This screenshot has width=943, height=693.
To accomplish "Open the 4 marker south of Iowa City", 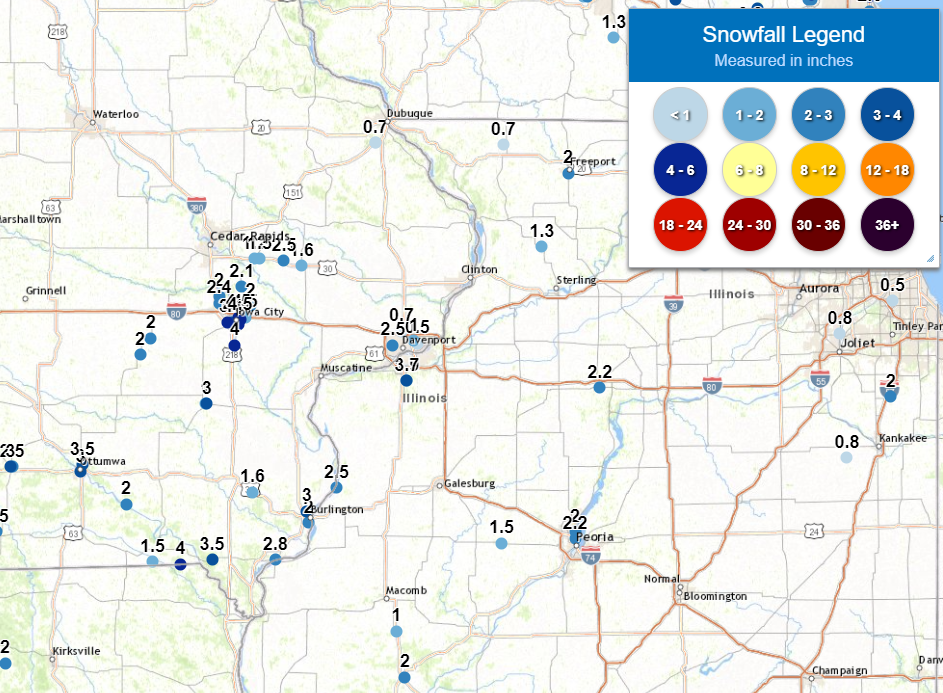I will tap(234, 345).
